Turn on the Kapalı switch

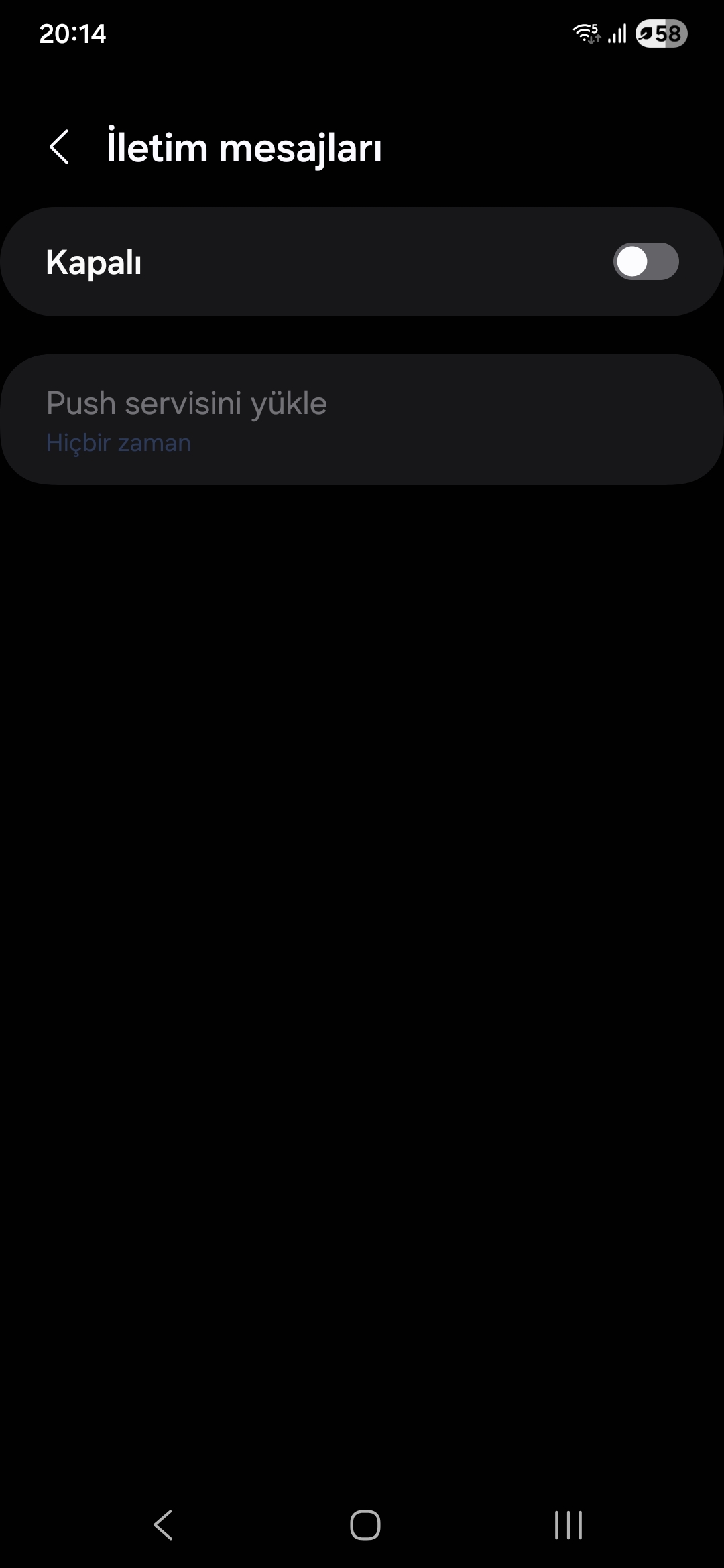645,261
